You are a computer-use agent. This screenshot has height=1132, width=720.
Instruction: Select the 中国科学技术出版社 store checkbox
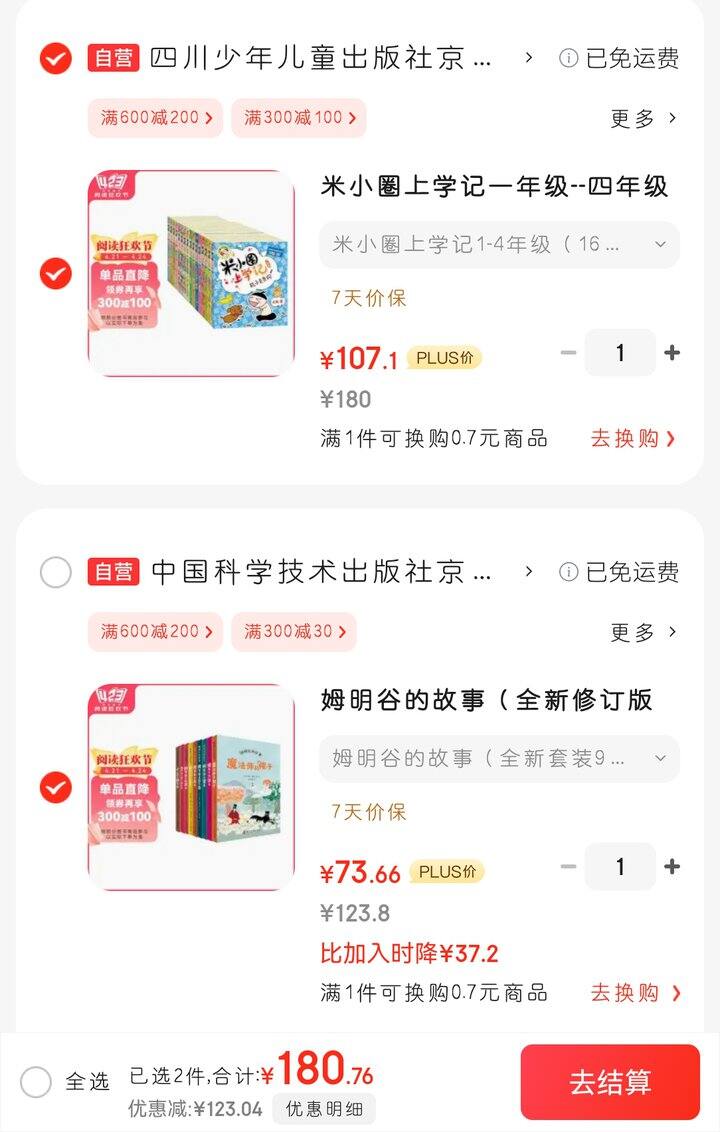[x=56, y=572]
